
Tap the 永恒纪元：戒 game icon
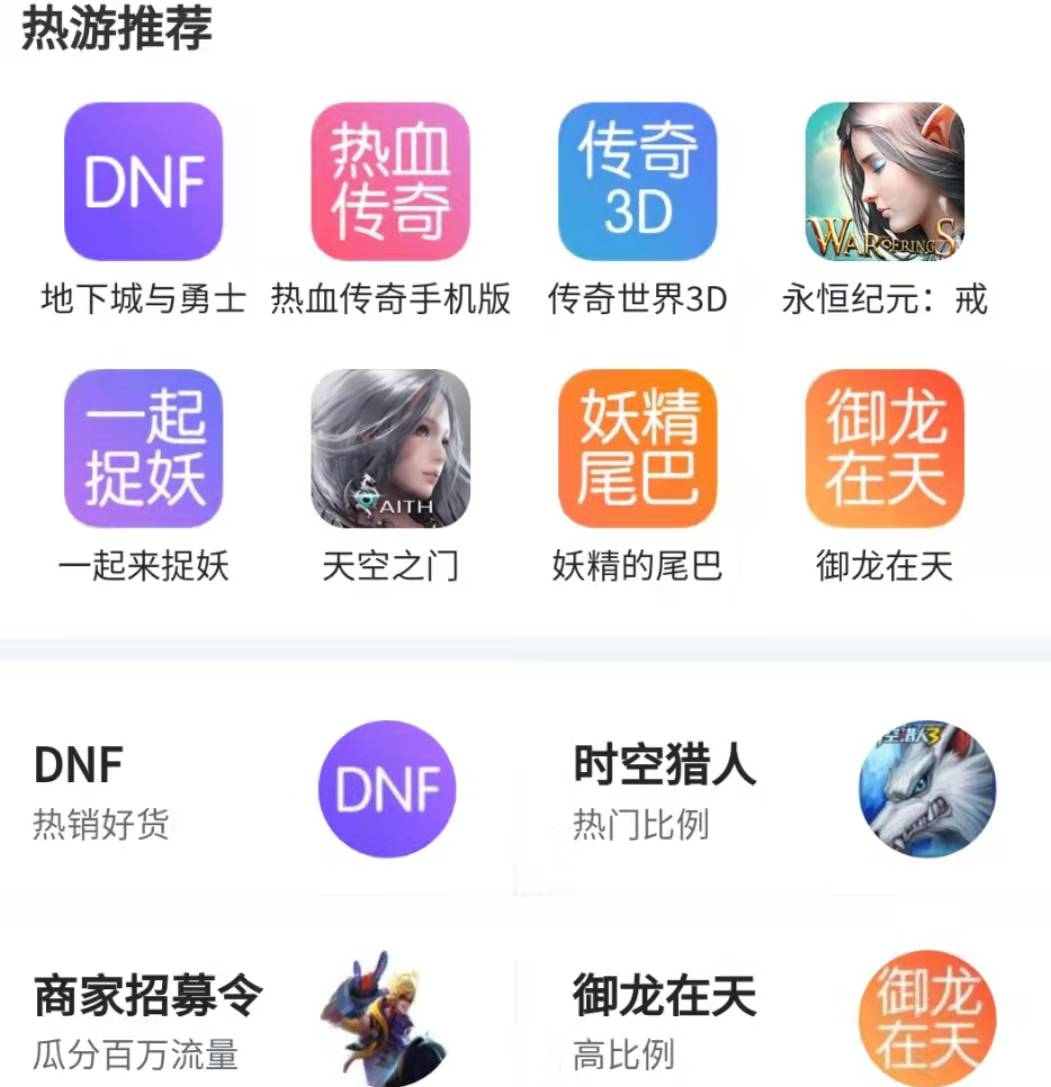pos(884,181)
